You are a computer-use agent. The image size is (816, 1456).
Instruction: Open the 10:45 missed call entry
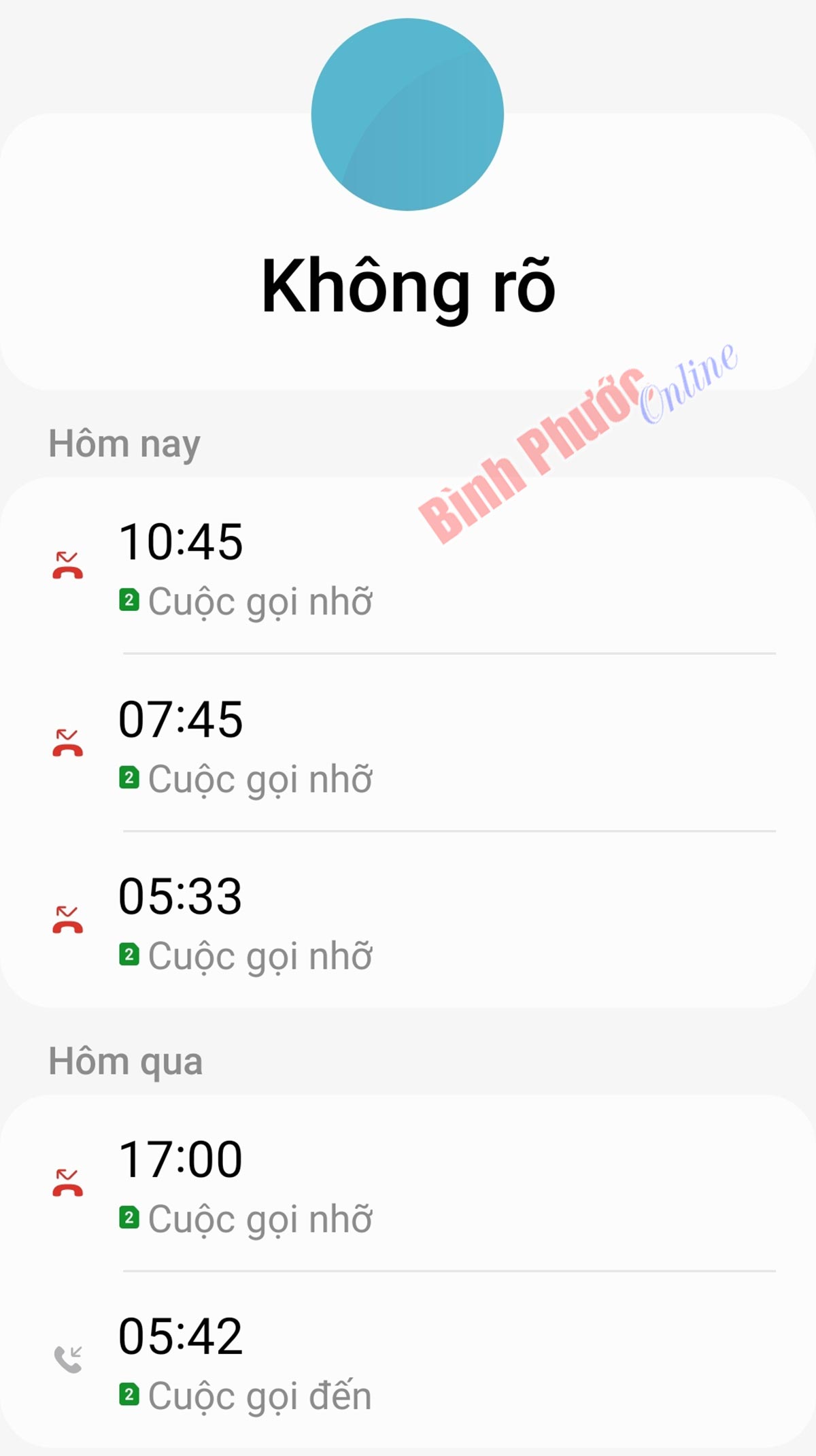[408, 566]
